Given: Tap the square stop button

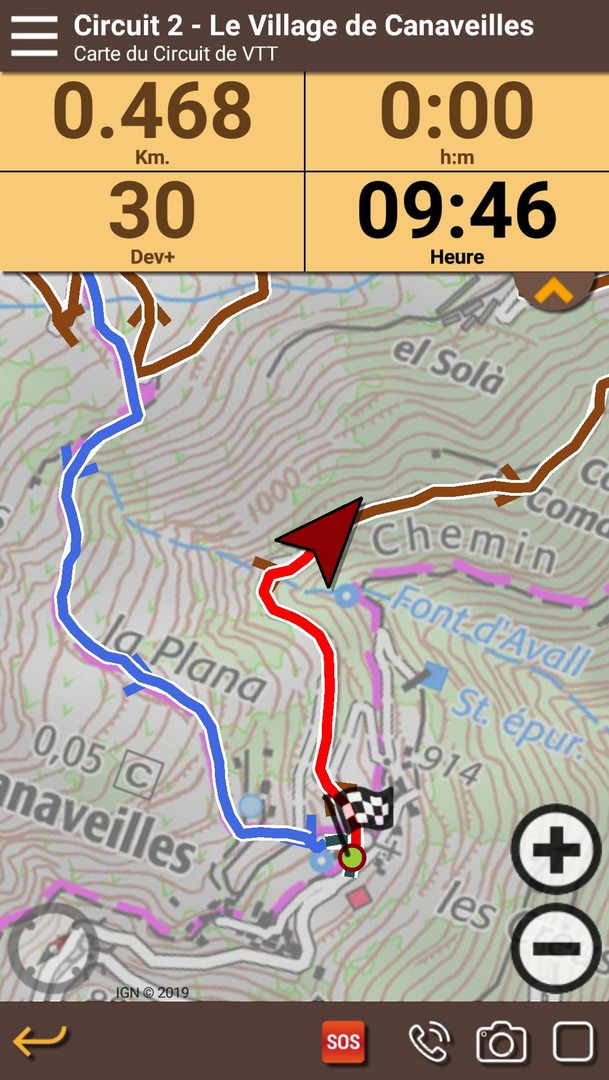Looking at the screenshot, I should [573, 1042].
